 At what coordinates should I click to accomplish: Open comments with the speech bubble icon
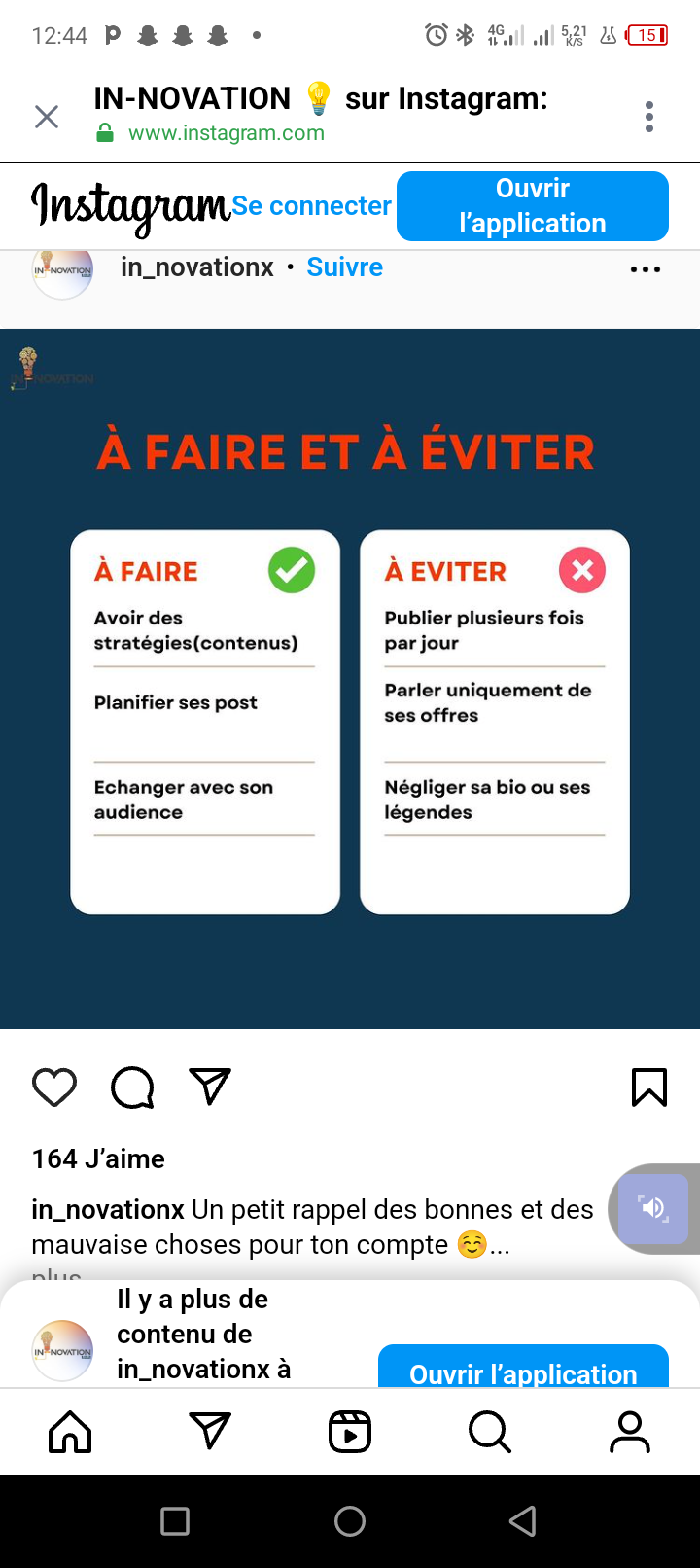tap(132, 1087)
